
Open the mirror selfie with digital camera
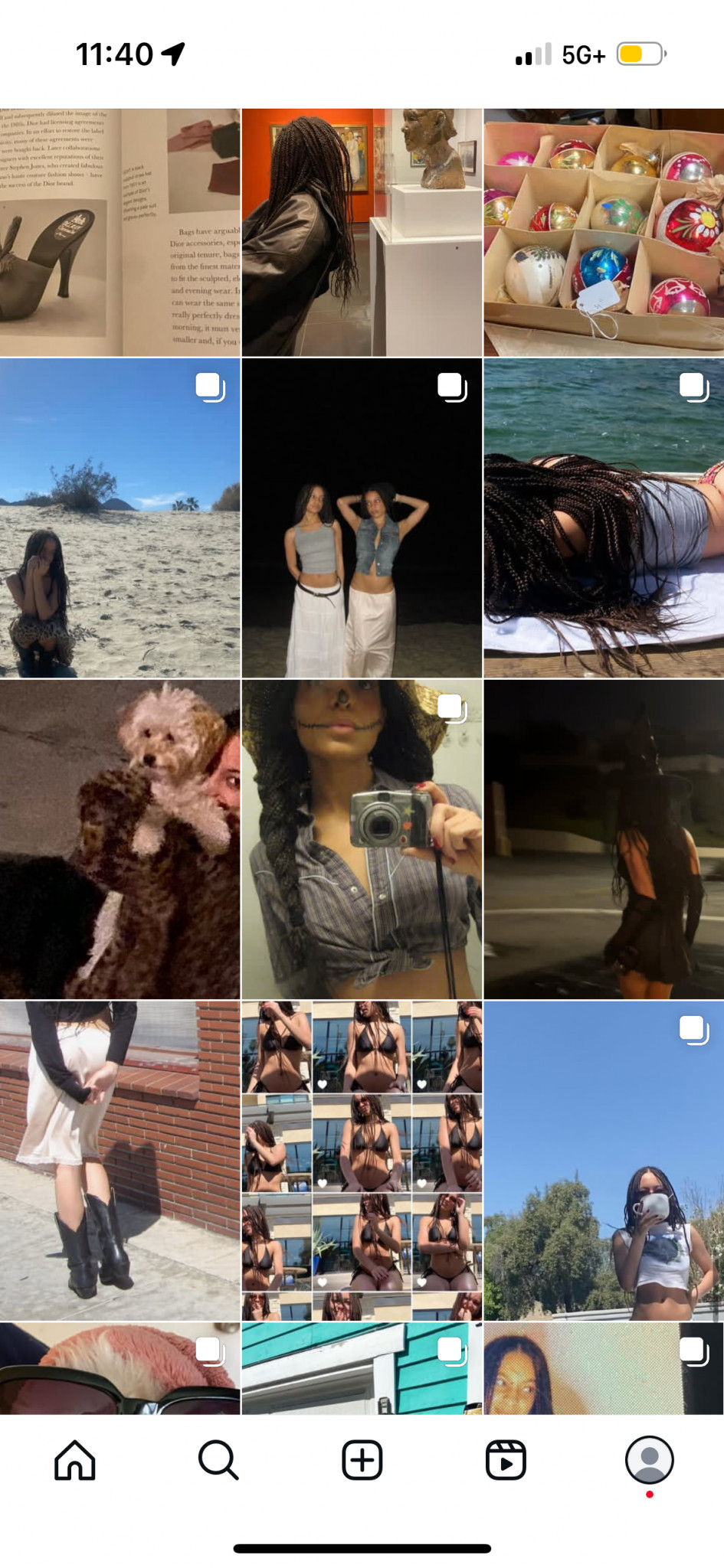[362, 839]
